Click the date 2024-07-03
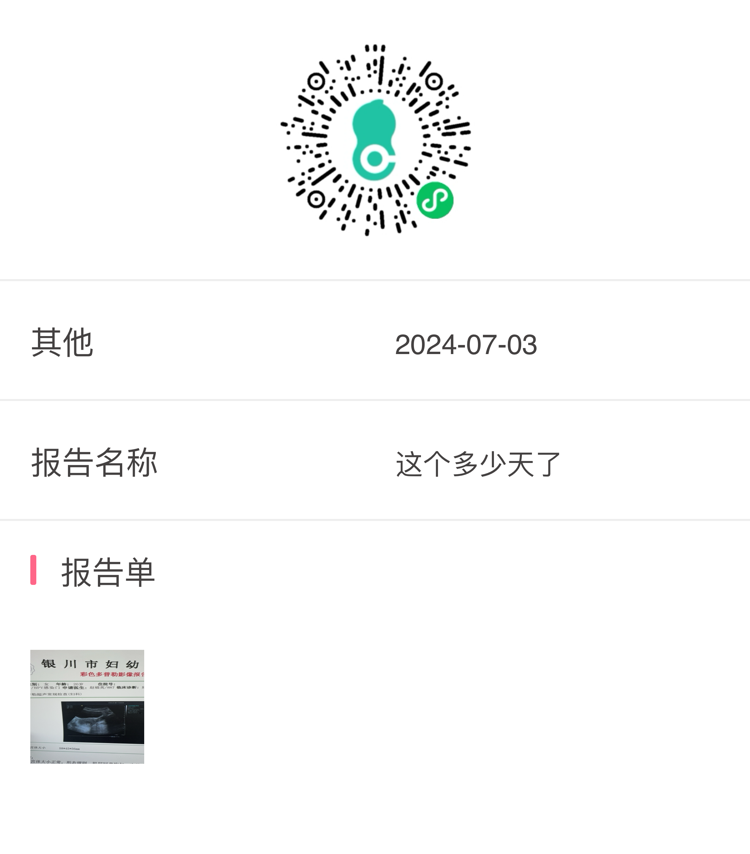The height and width of the screenshot is (854, 750). tap(466, 344)
